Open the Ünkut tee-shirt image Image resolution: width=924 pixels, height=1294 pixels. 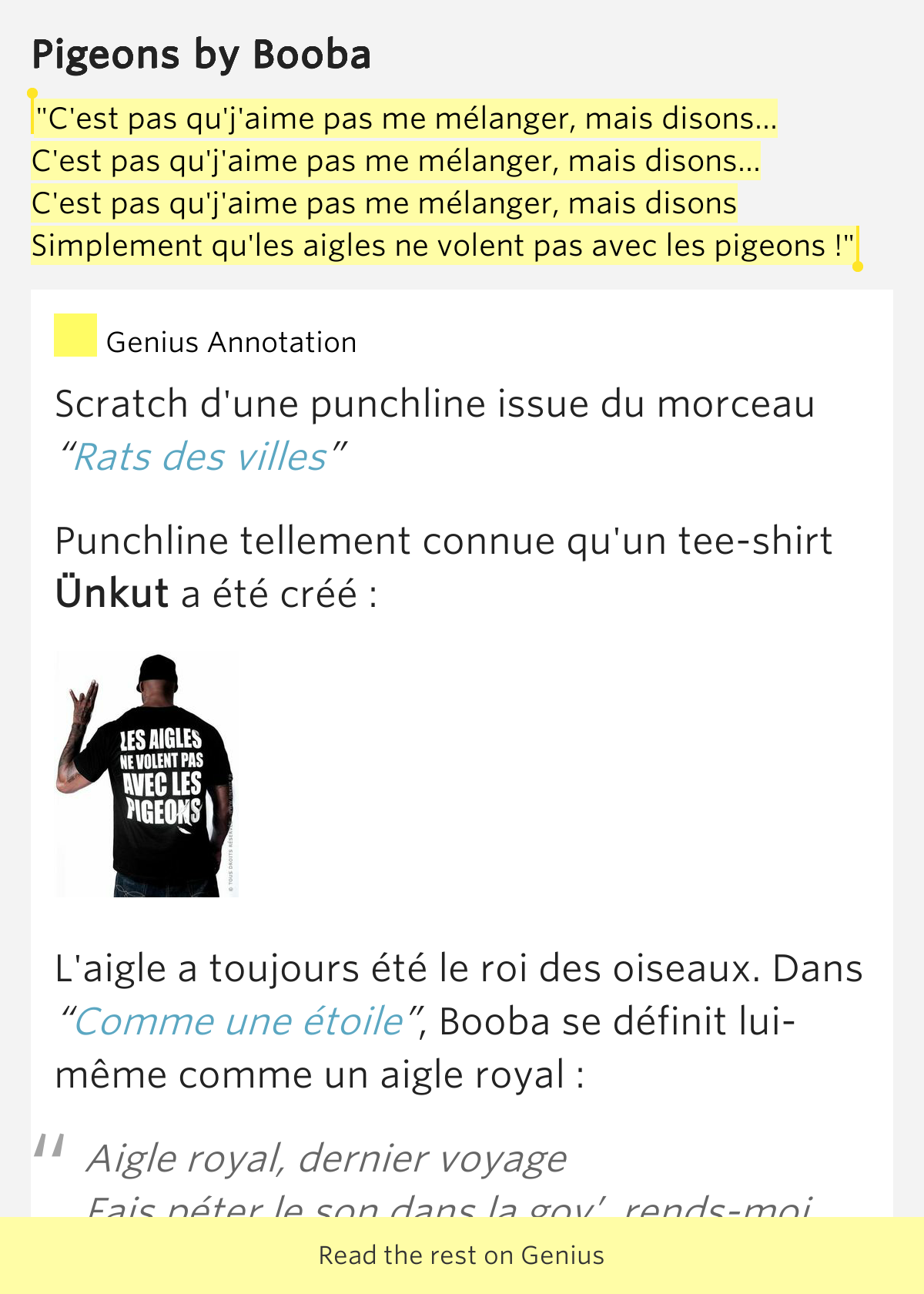147,775
